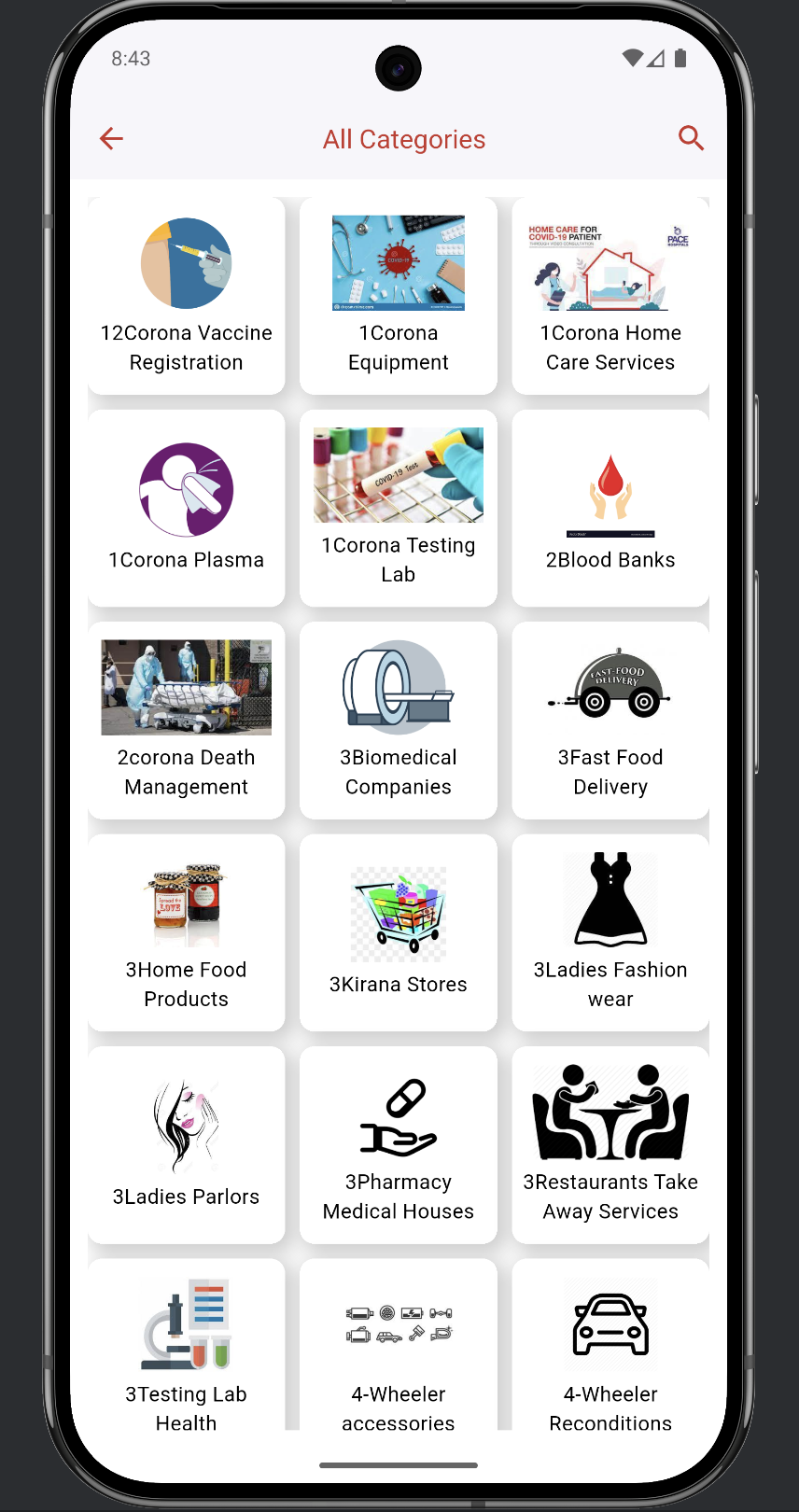Open search in All Categories
799x1512 pixels.
click(x=691, y=138)
